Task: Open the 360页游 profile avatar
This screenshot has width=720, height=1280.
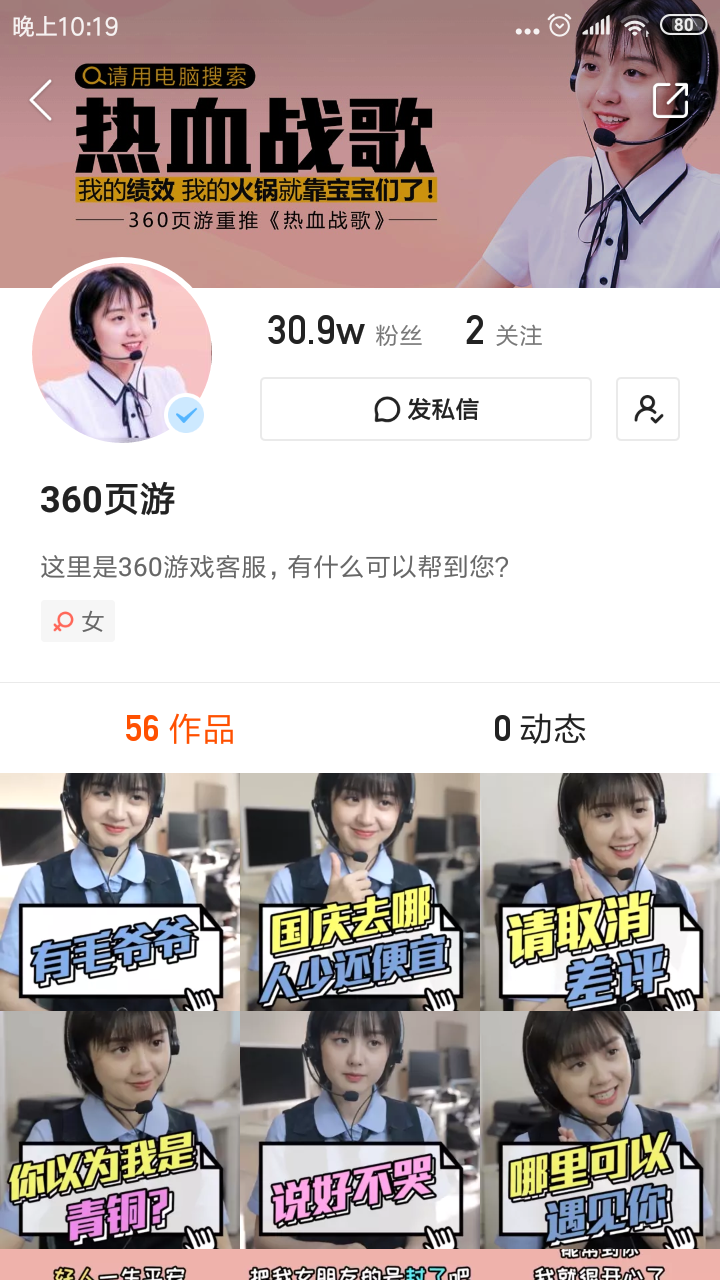Action: tap(122, 352)
